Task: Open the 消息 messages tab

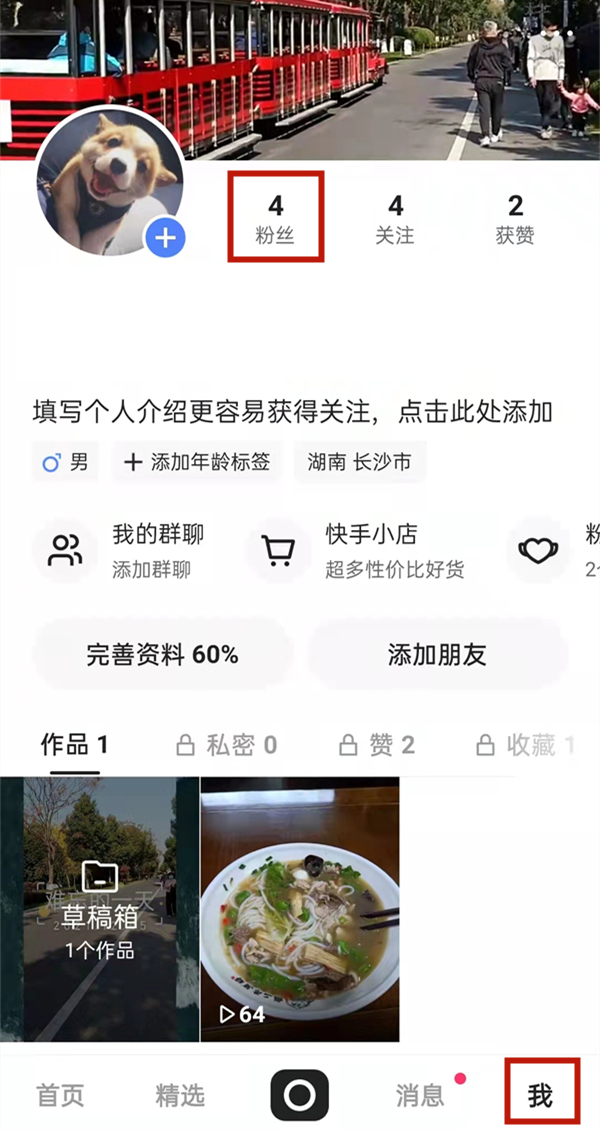Action: point(420,1095)
